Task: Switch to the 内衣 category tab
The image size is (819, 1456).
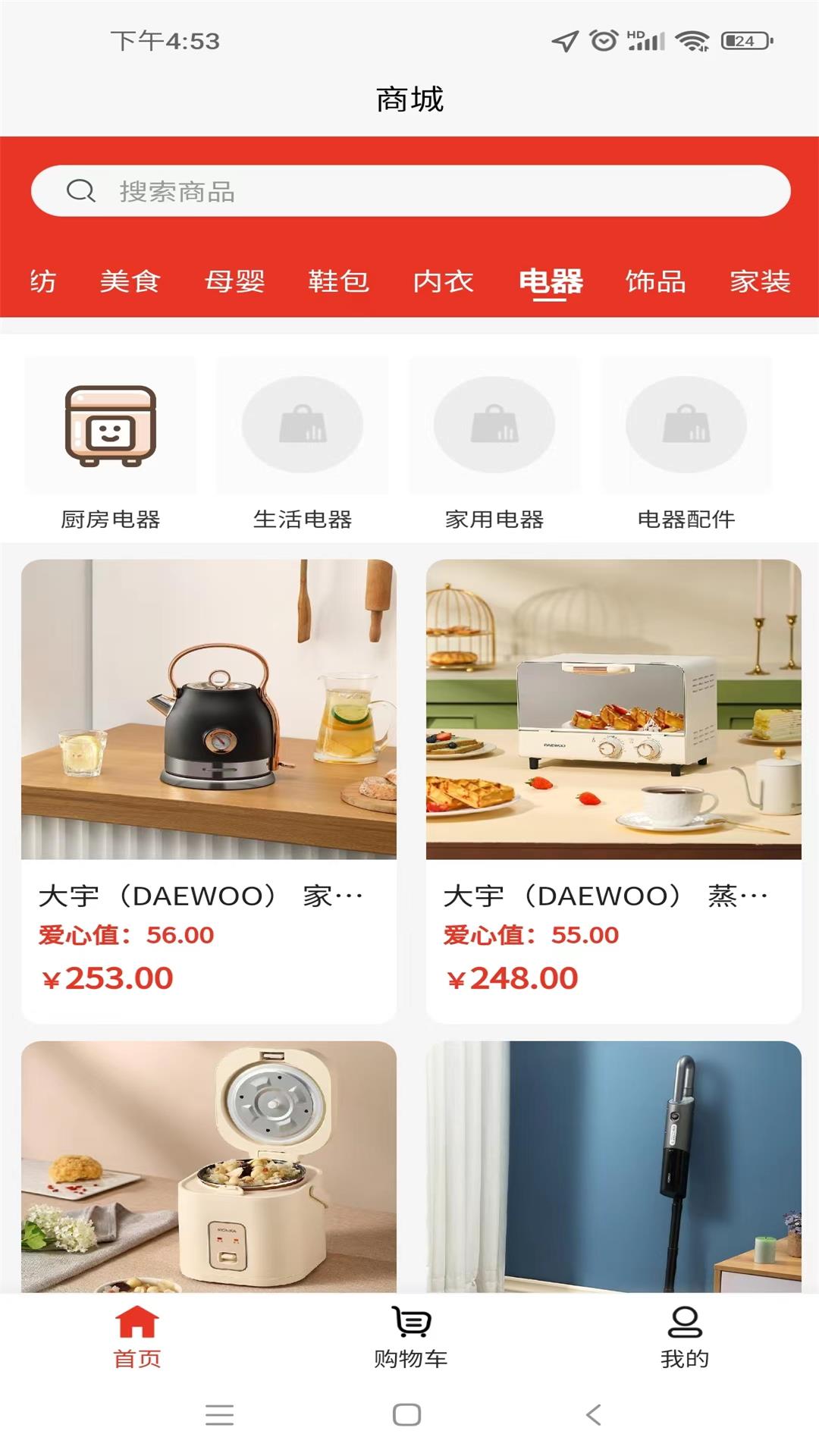Action: (x=445, y=282)
